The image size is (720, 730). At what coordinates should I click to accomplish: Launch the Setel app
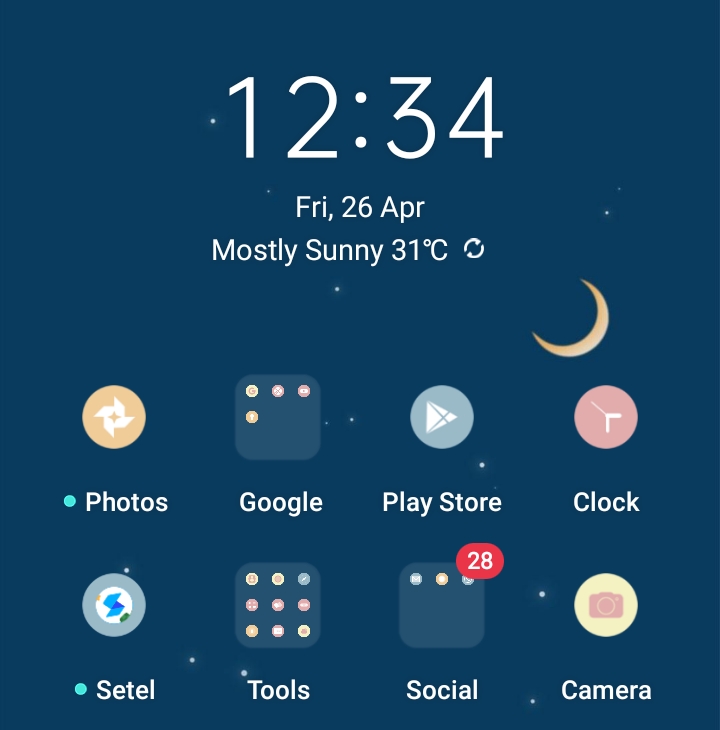click(x=114, y=605)
